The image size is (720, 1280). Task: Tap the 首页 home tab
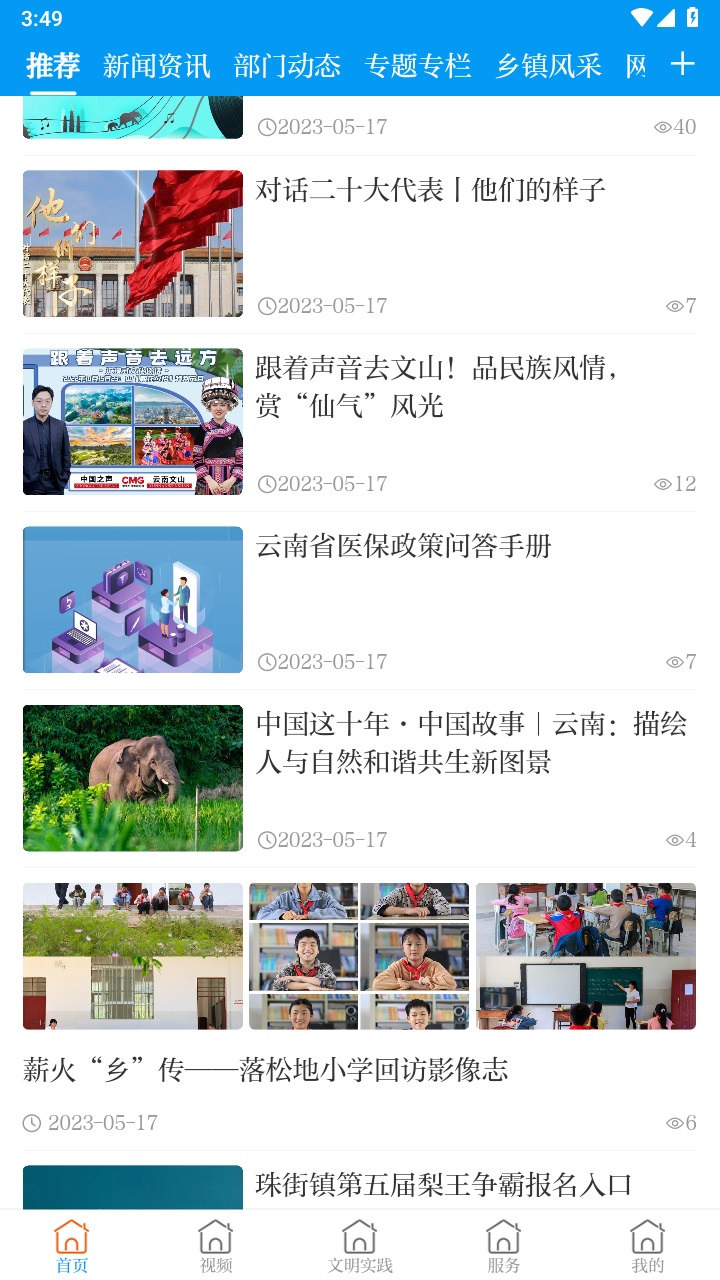point(71,1245)
